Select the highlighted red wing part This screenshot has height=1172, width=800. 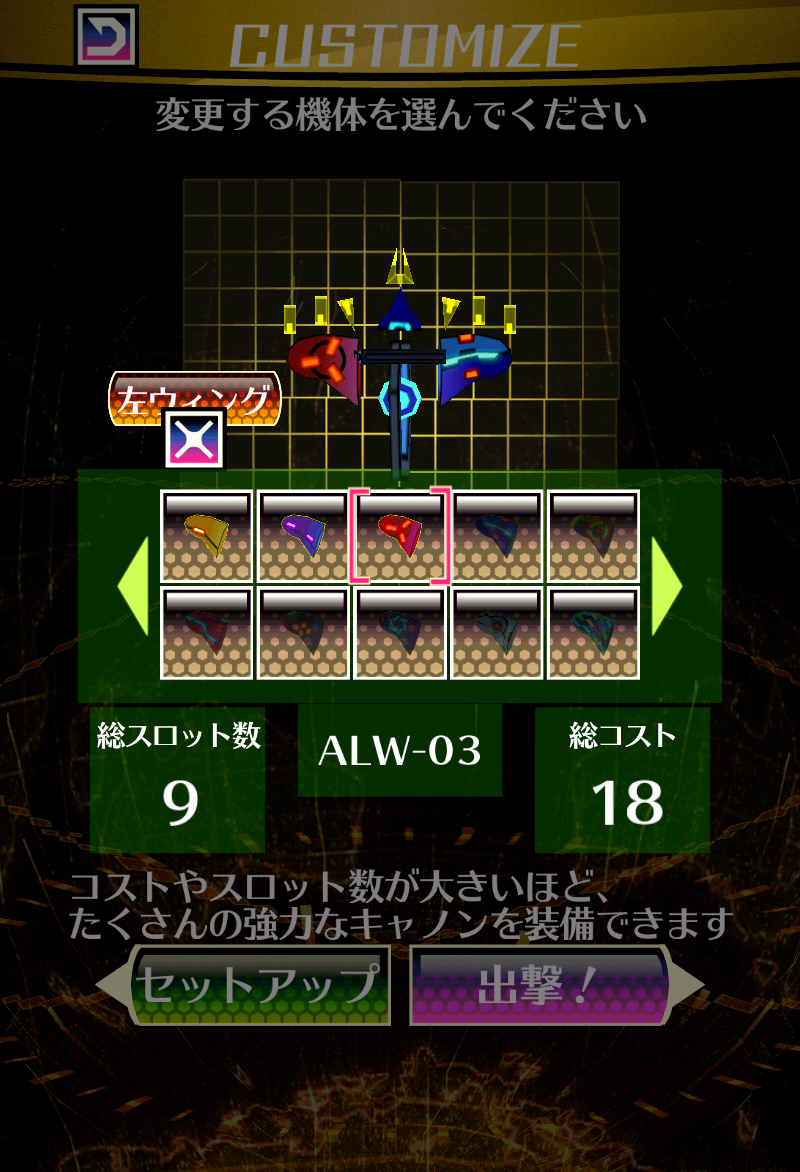[x=400, y=536]
